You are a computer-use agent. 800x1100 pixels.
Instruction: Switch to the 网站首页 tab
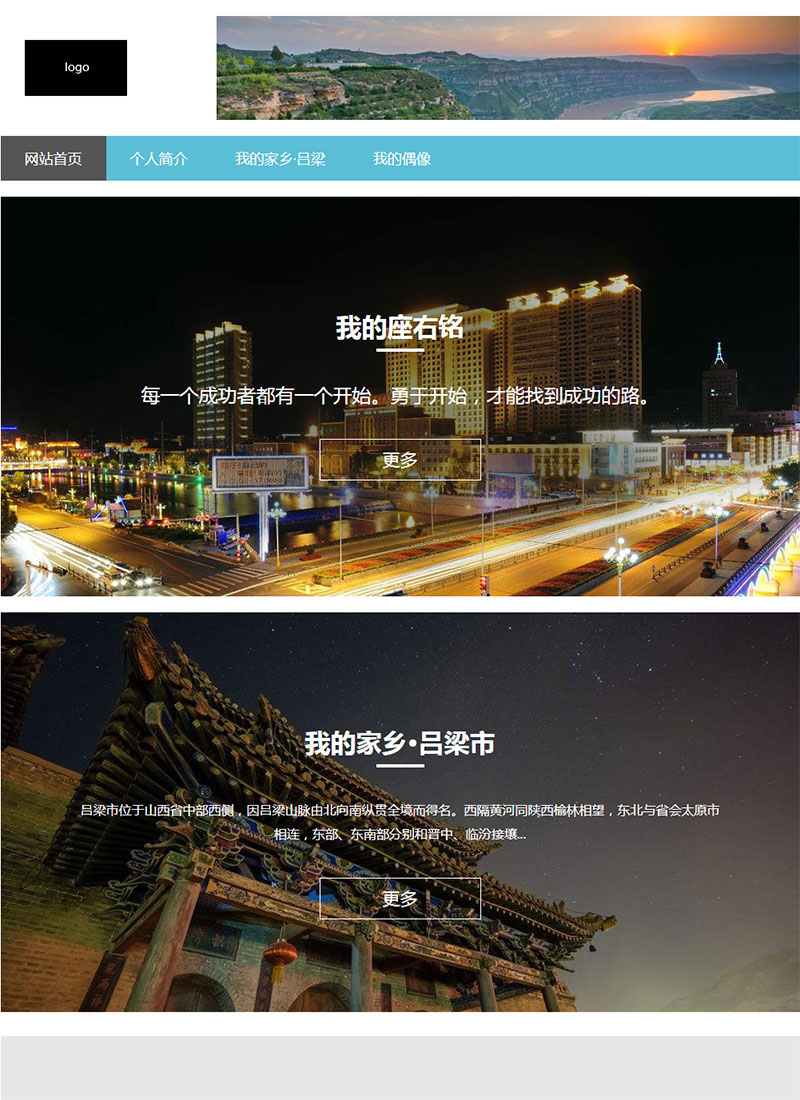point(53,159)
